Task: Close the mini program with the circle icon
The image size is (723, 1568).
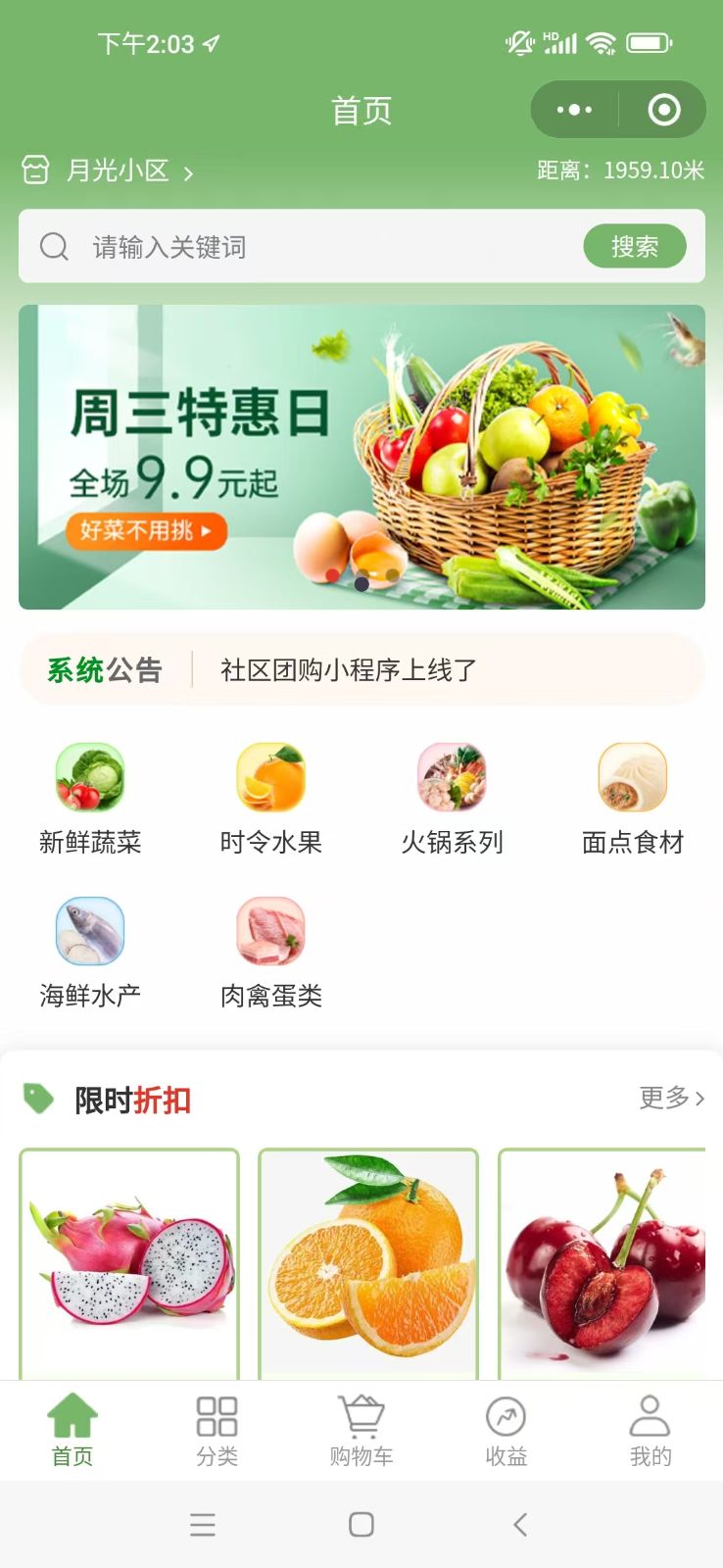Action: coord(664,110)
